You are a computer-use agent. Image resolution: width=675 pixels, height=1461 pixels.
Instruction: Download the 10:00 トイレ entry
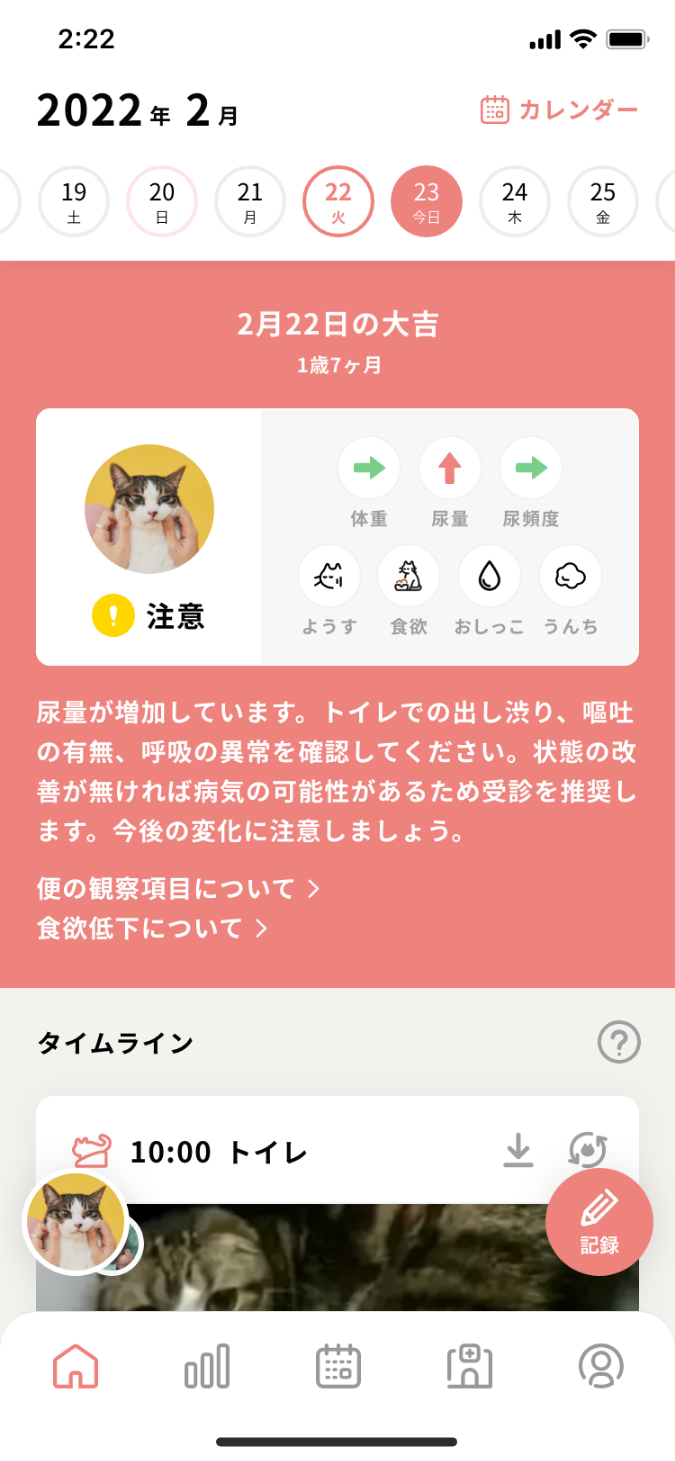pyautogui.click(x=517, y=1152)
